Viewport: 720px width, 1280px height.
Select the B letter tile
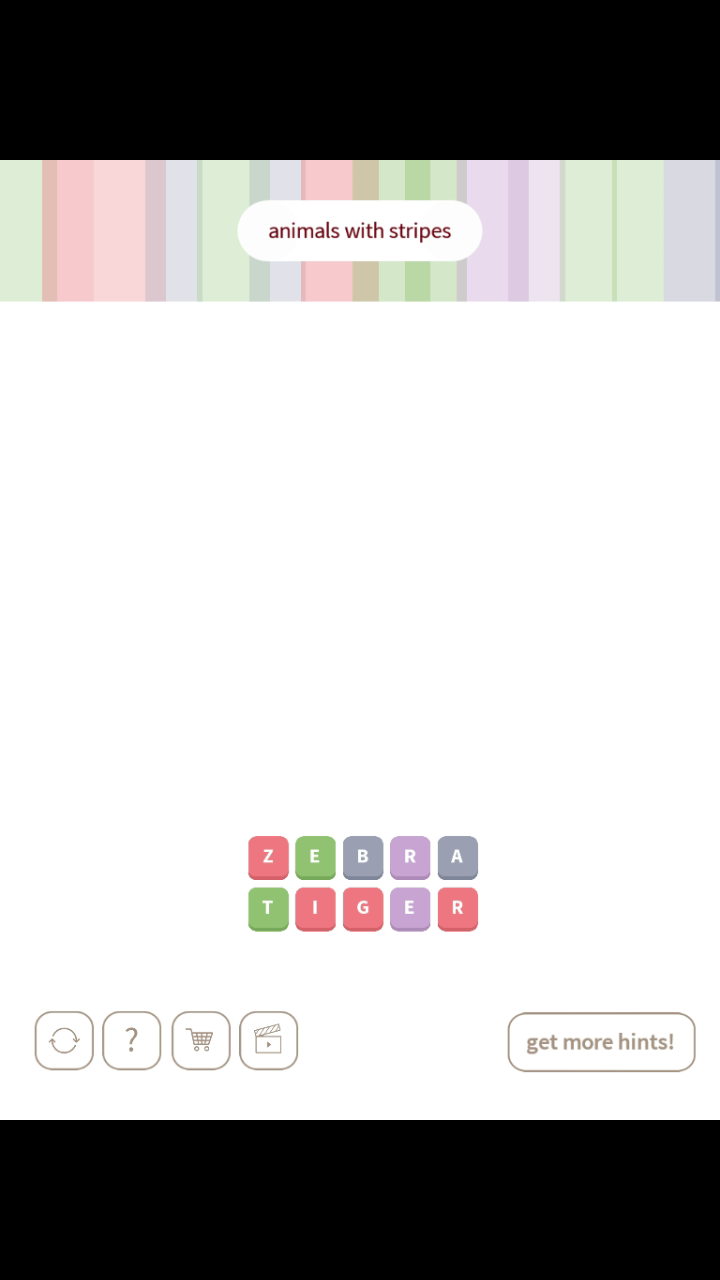(363, 857)
